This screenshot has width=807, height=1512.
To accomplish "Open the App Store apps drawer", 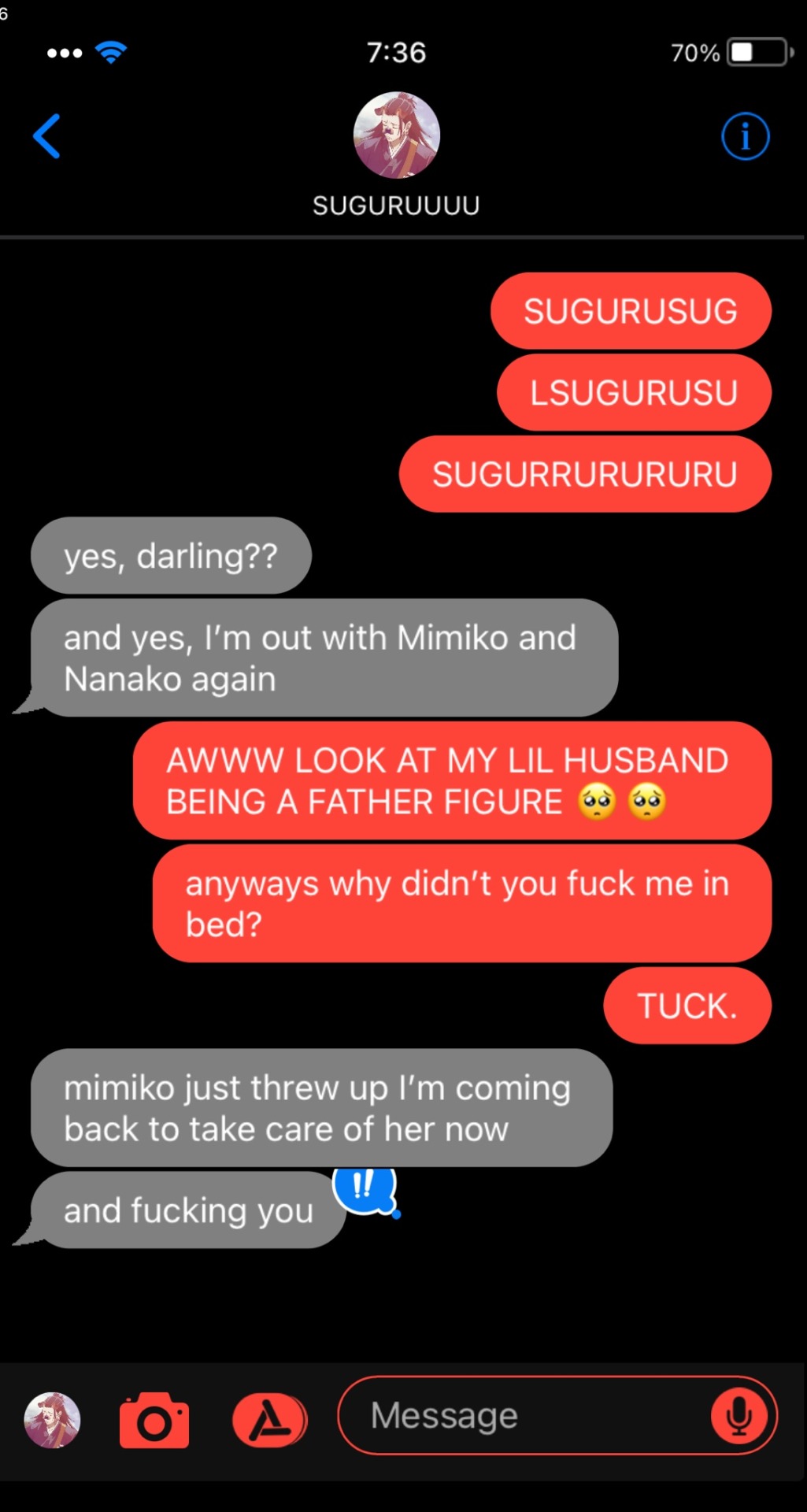I will tap(269, 1420).
